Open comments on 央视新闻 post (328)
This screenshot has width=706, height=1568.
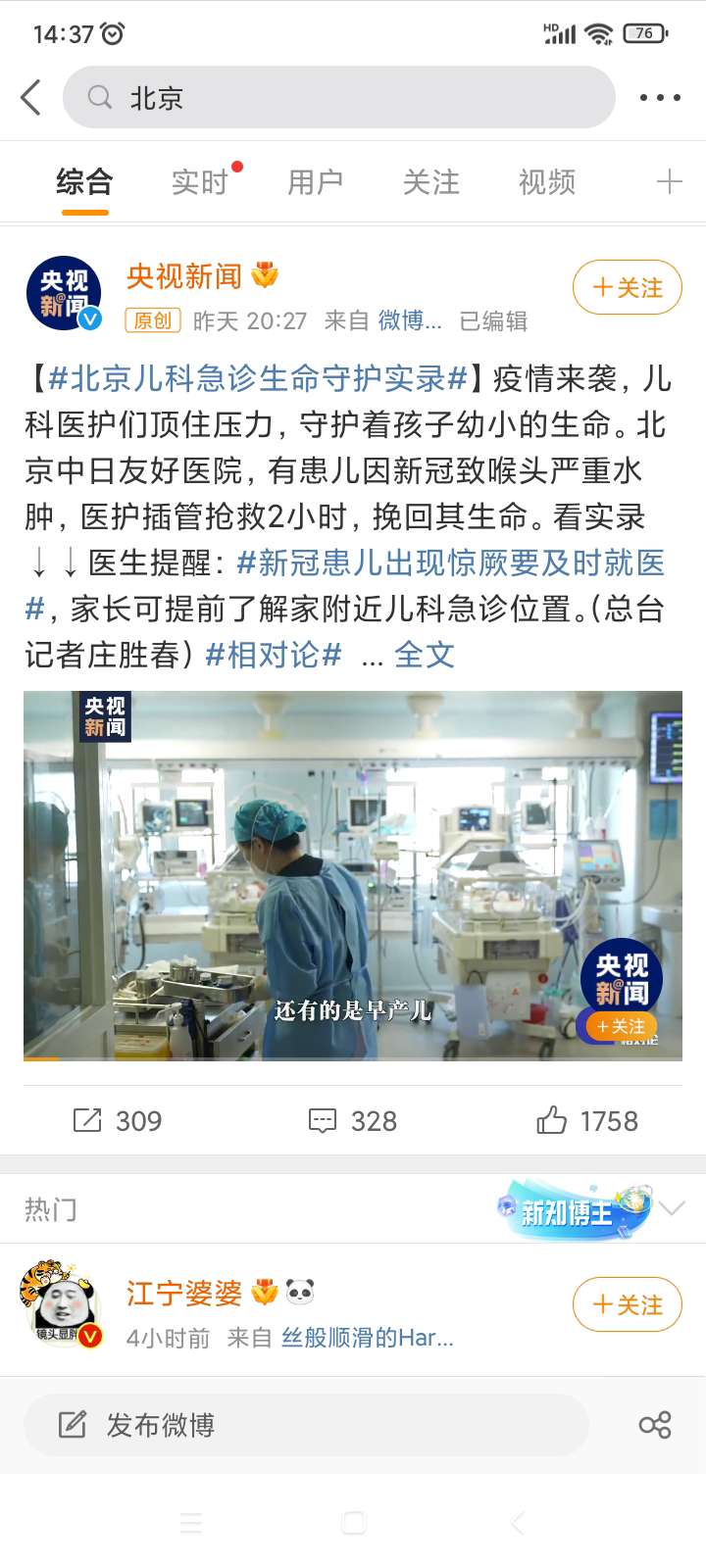pos(353,1120)
